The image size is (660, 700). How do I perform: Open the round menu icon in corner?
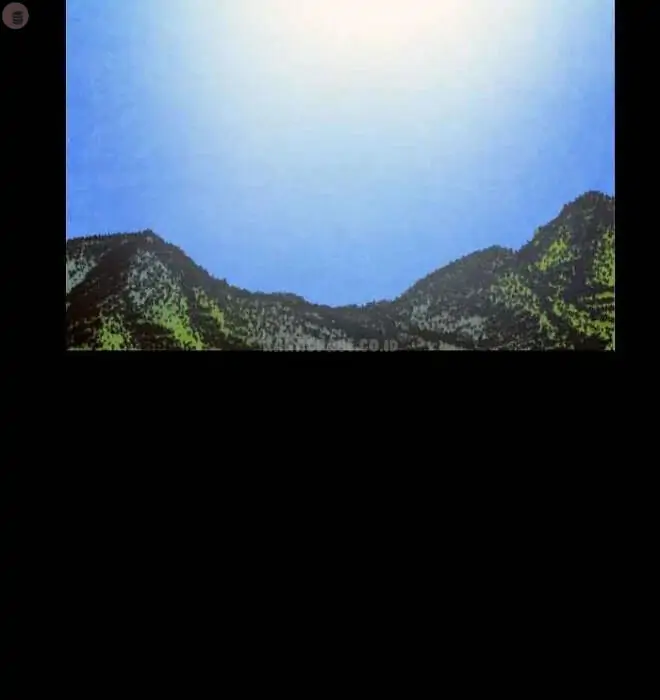(16, 16)
